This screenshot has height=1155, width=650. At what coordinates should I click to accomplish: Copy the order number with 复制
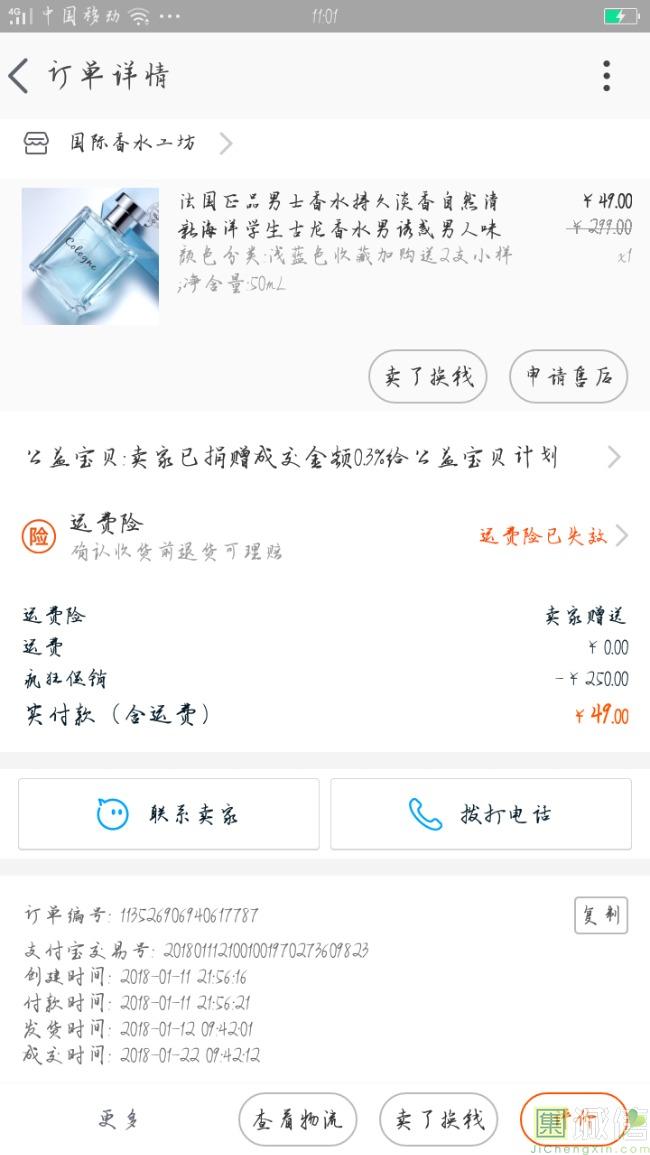[x=600, y=915]
